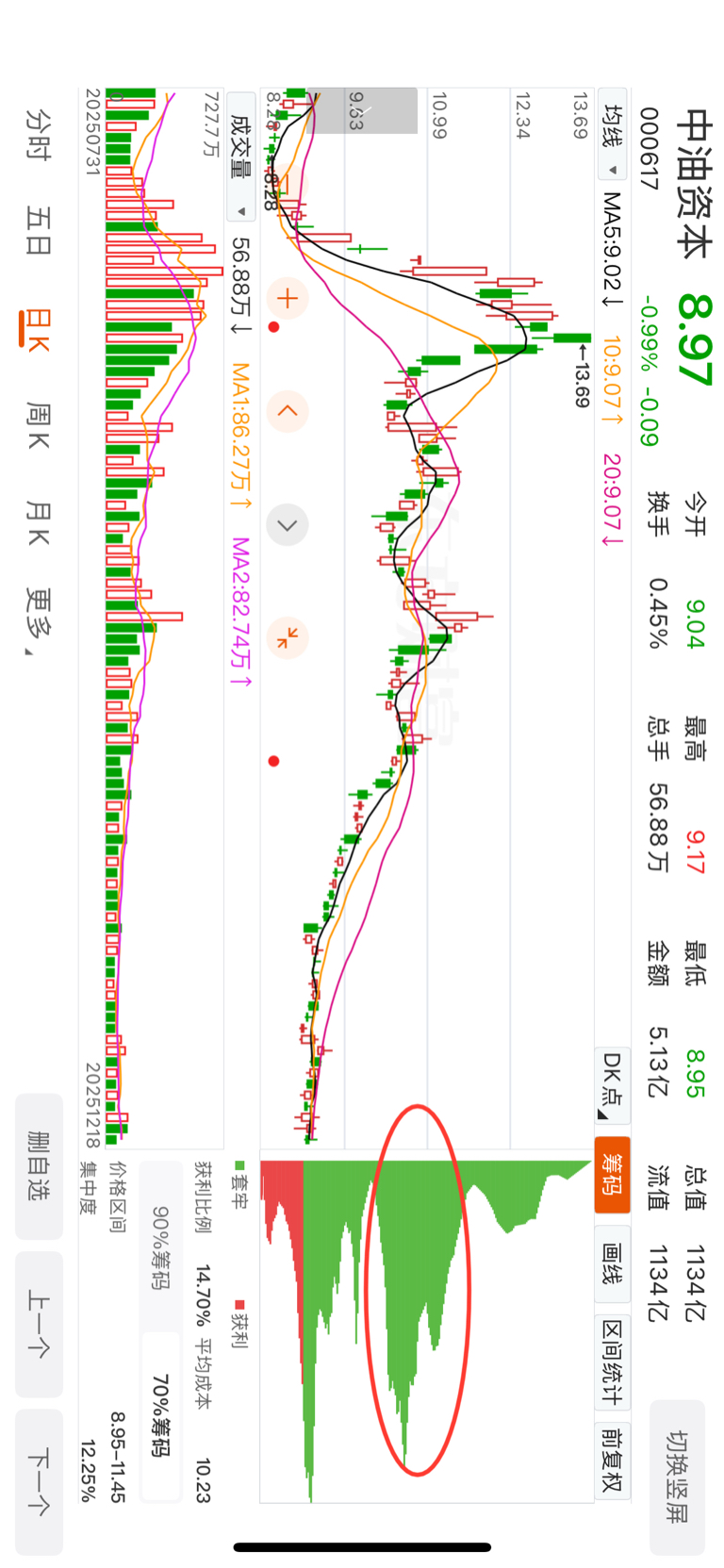Shift the chart to earlier candles
The image size is (724, 1568).
tap(288, 412)
